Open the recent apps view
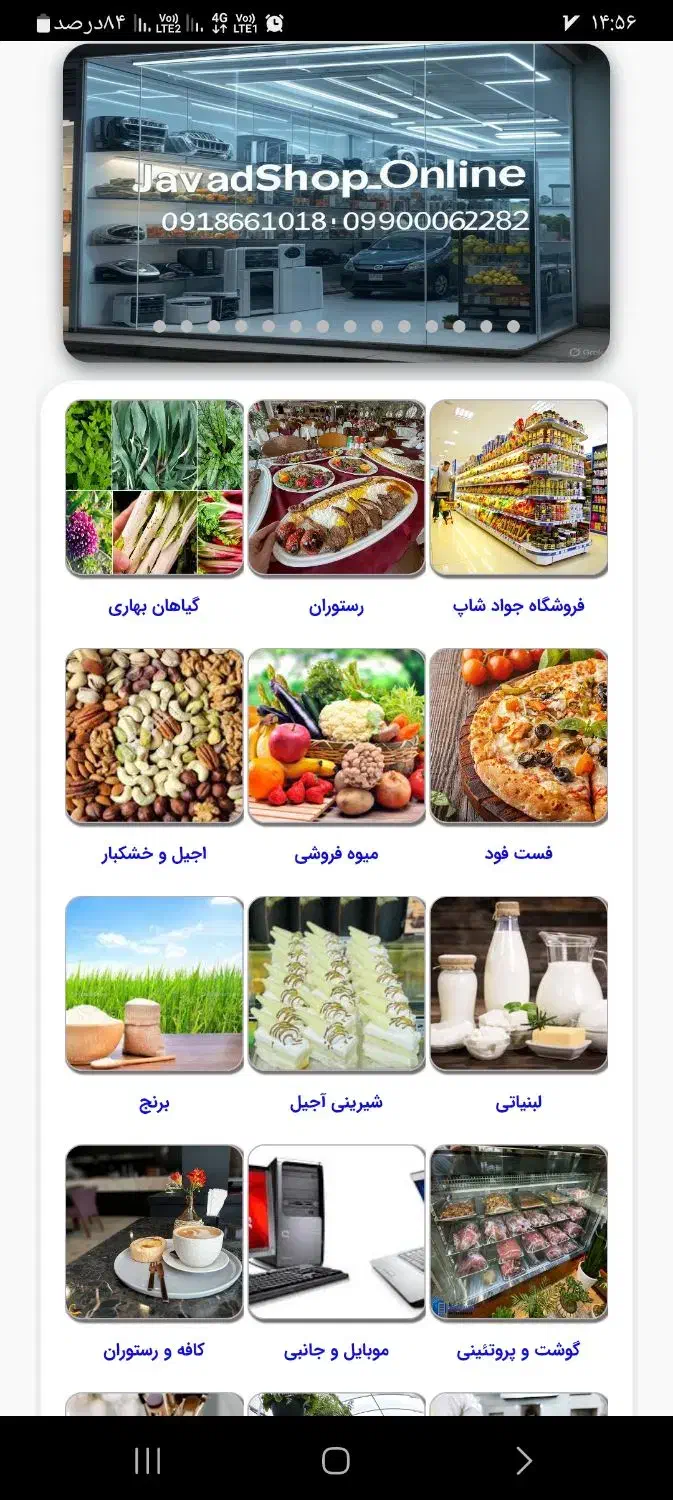673x1500 pixels. coord(147,1461)
